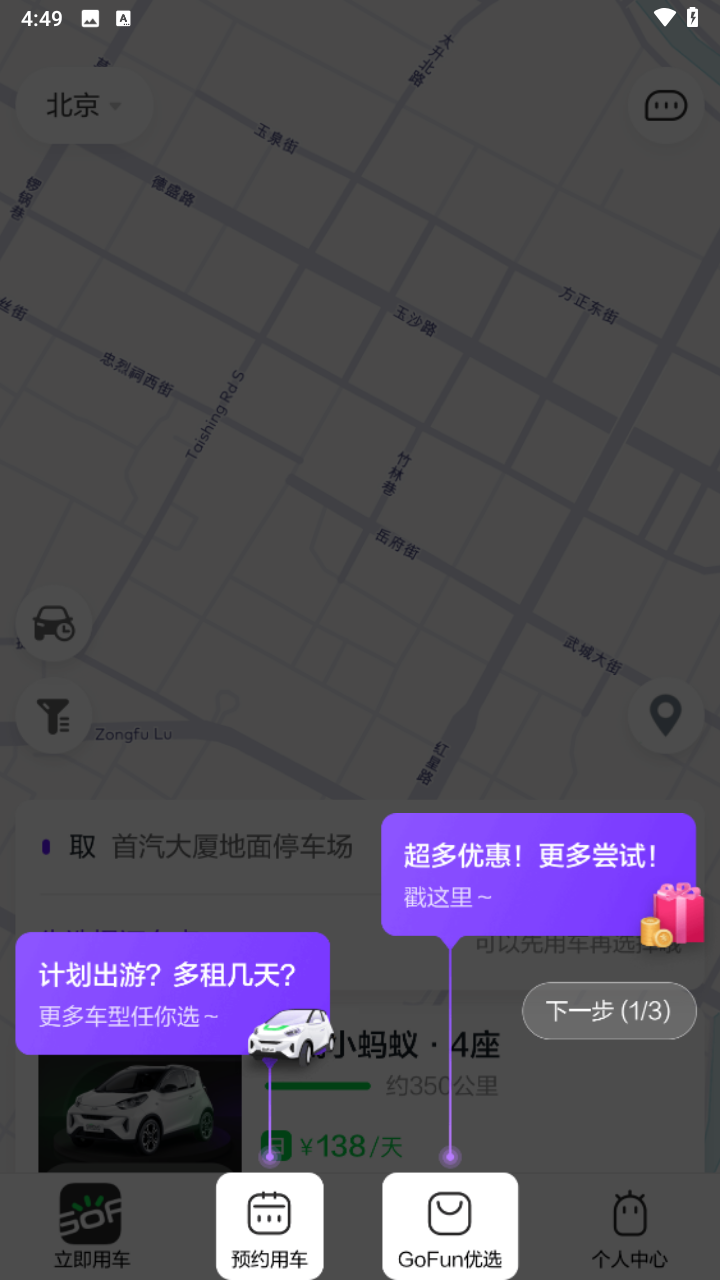720x1280 pixels.
Task: Select the 立即用车 tab
Action: [x=91, y=1226]
